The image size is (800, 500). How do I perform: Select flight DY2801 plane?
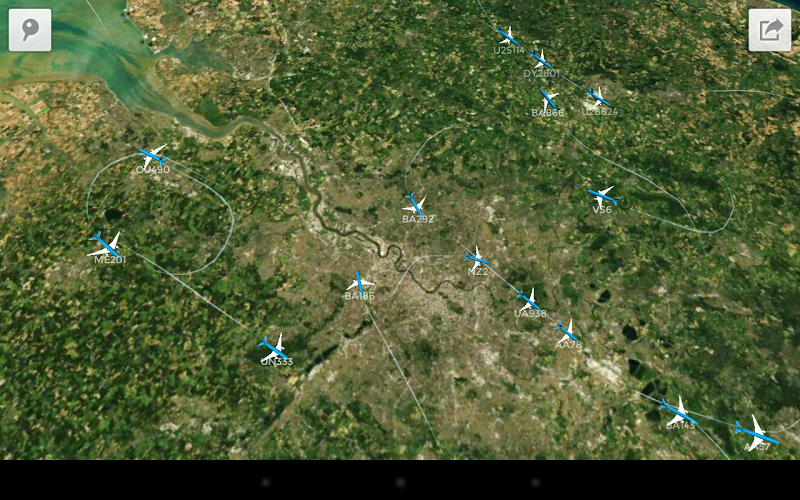[x=541, y=60]
